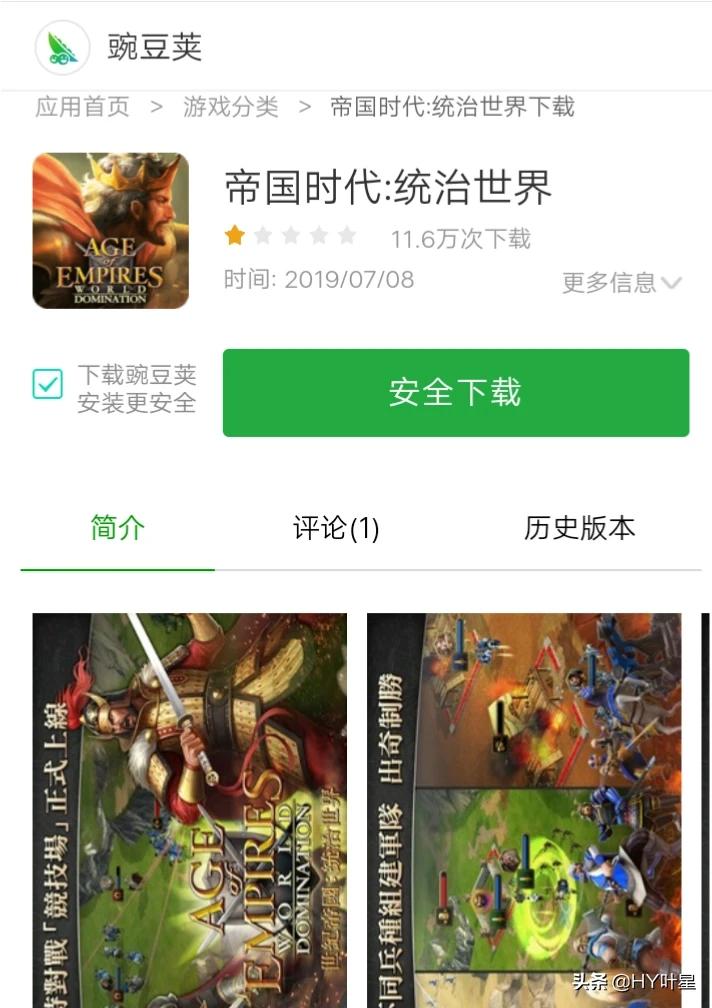The width and height of the screenshot is (712, 1008).
Task: Go to 应用首页 breadcrumb link
Action: click(82, 107)
